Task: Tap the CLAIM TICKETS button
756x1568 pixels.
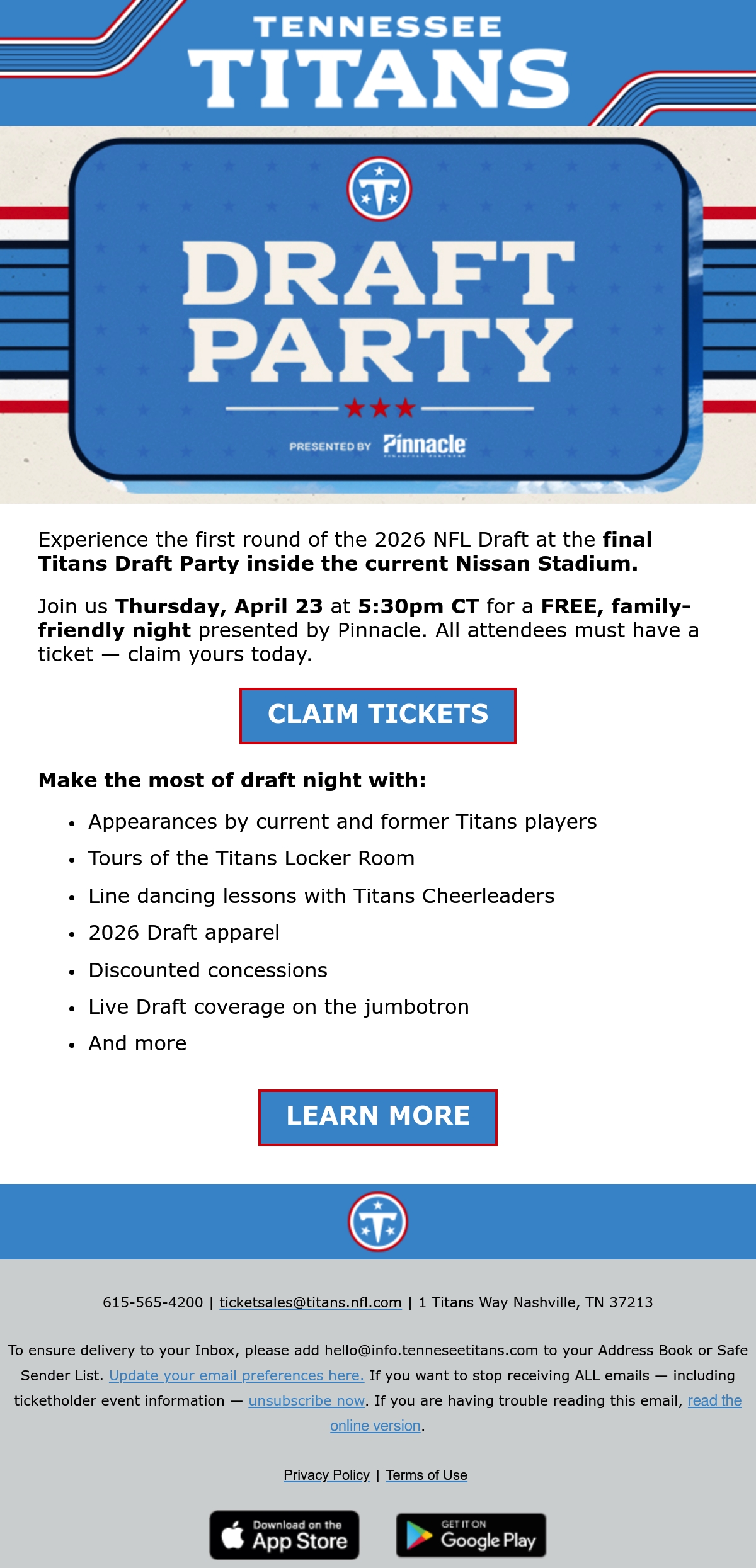Action: pos(378,715)
